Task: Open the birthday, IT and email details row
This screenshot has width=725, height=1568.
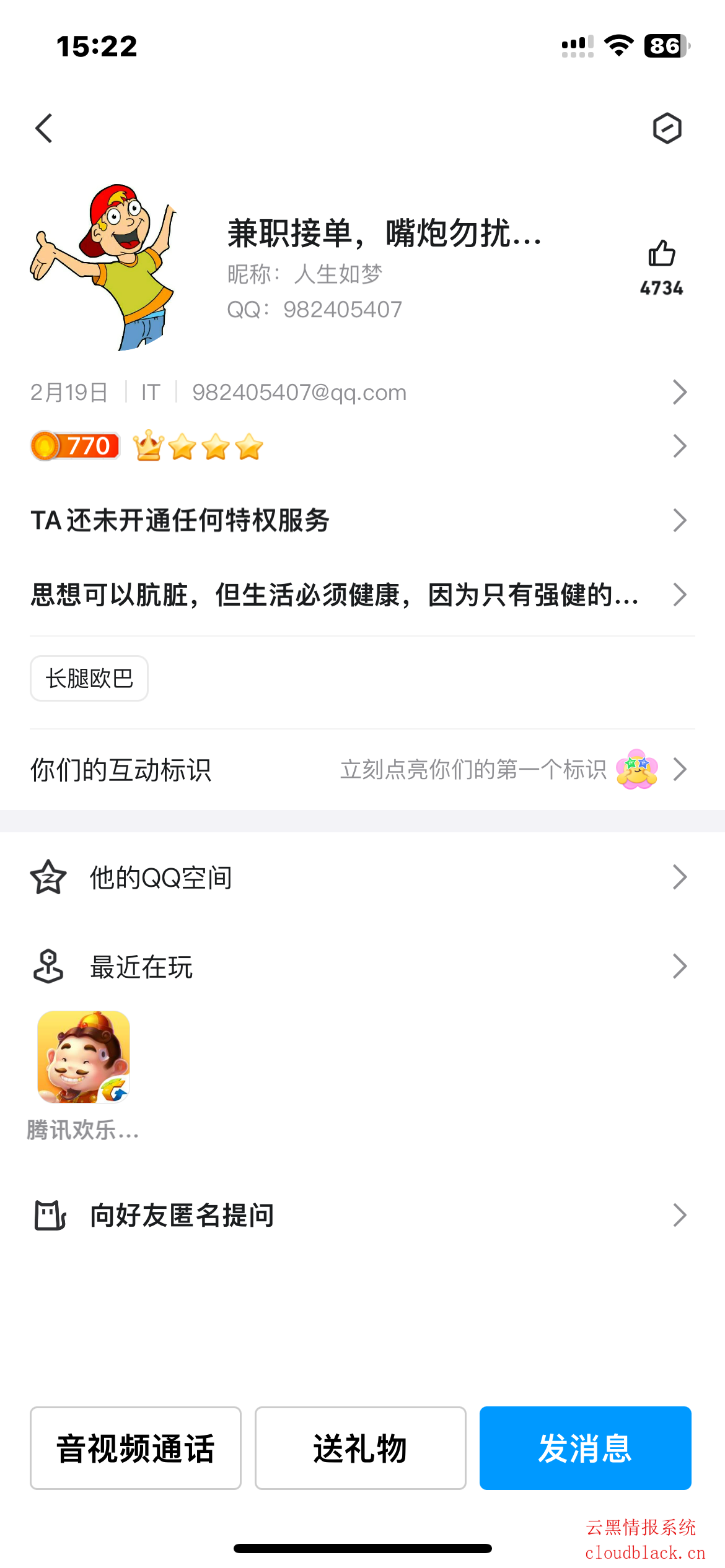Action: 359,392
